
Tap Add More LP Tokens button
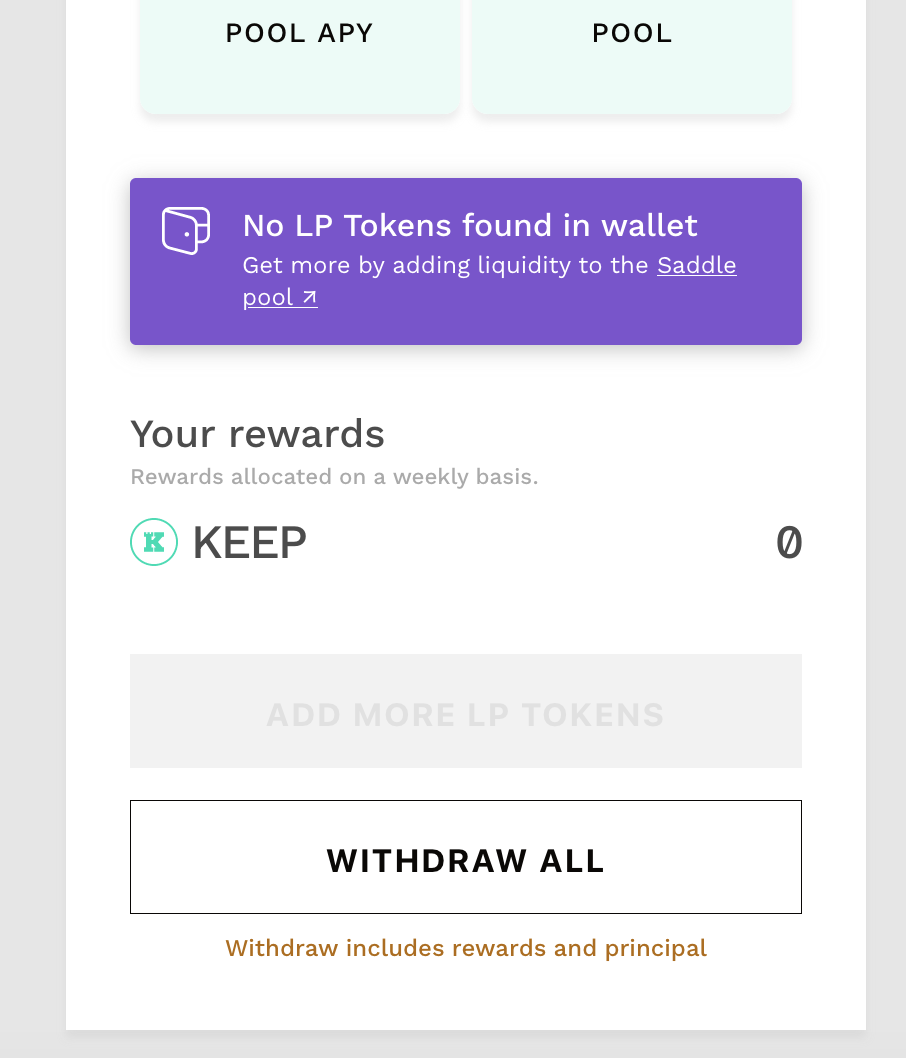466,712
